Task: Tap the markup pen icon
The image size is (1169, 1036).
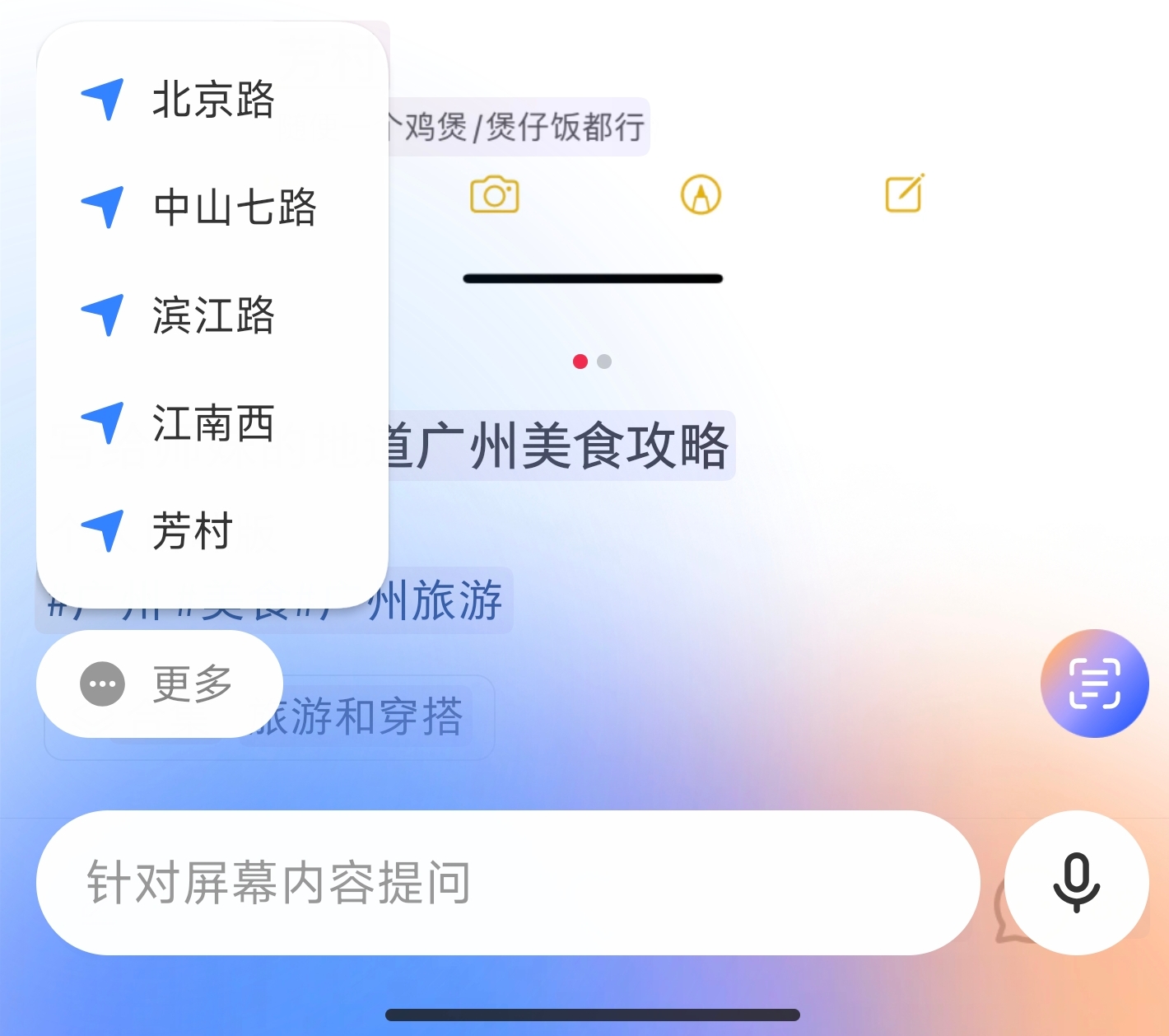Action: coord(701,195)
